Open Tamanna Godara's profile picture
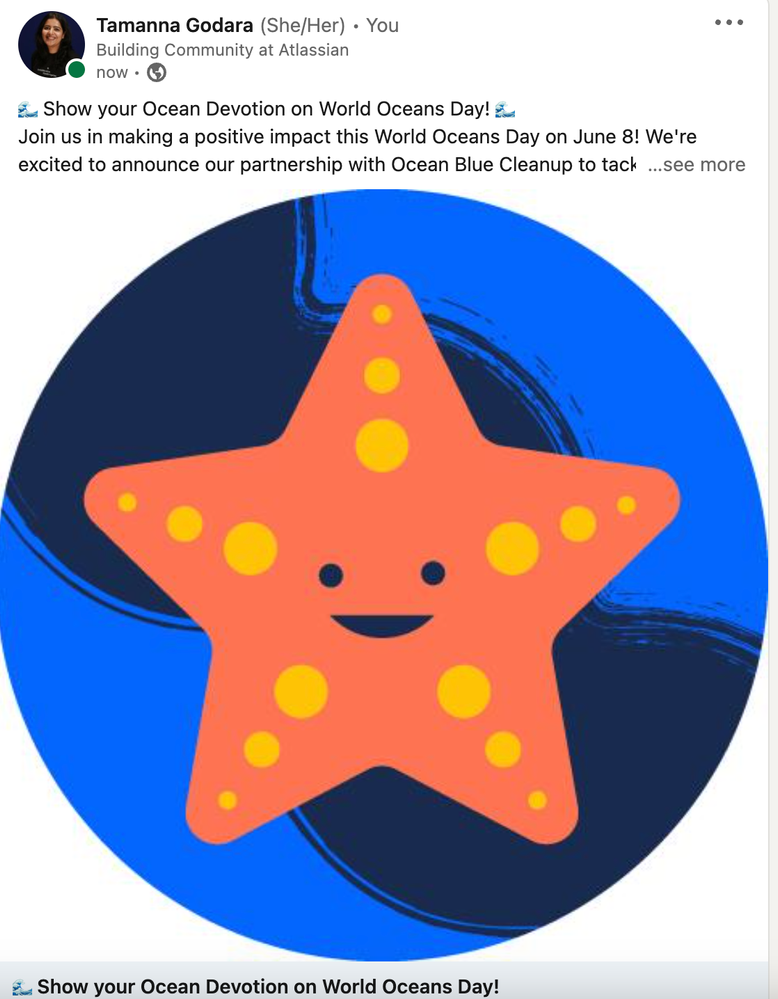This screenshot has height=999, width=778. tap(50, 44)
